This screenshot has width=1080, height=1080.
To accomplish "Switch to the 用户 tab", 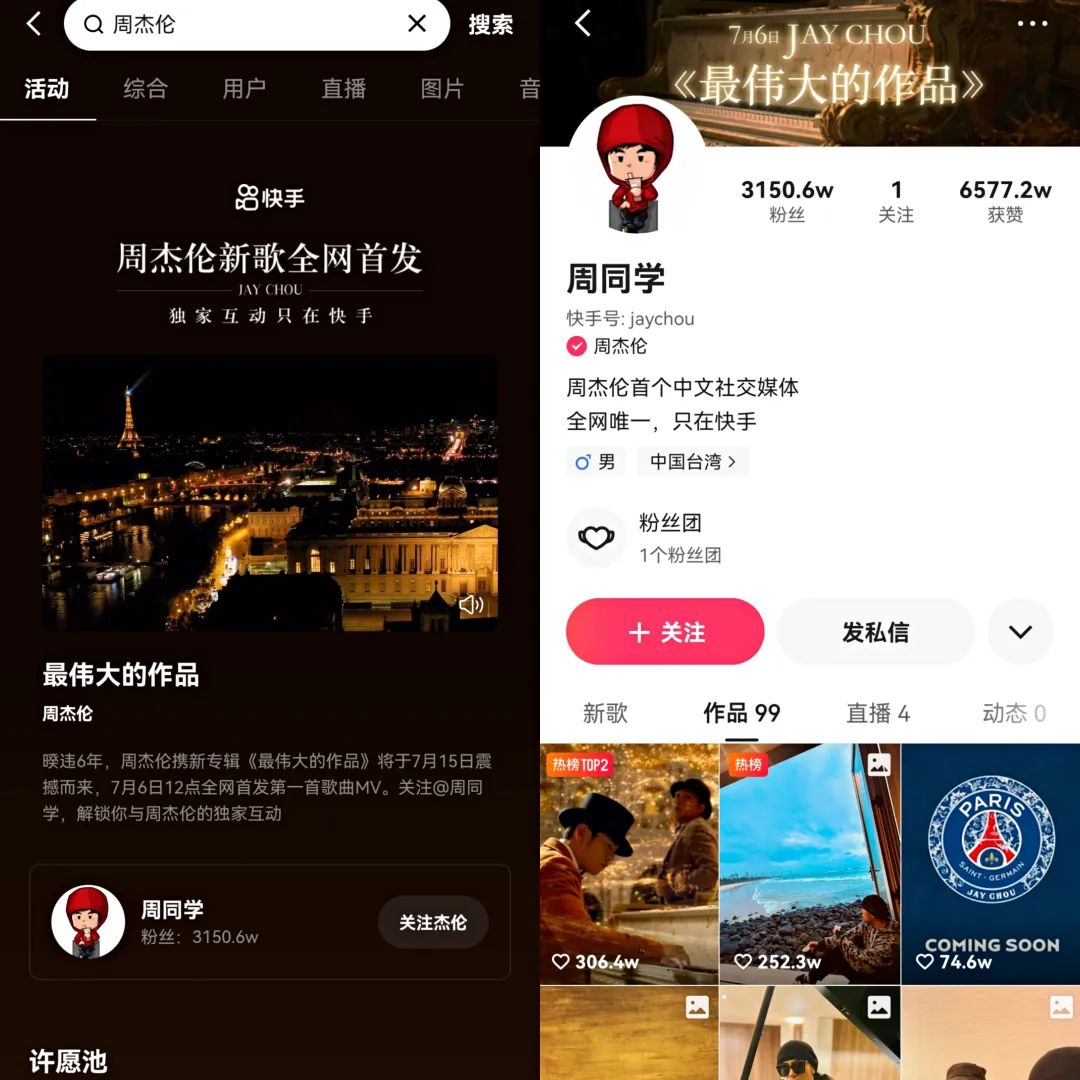I will [x=244, y=88].
